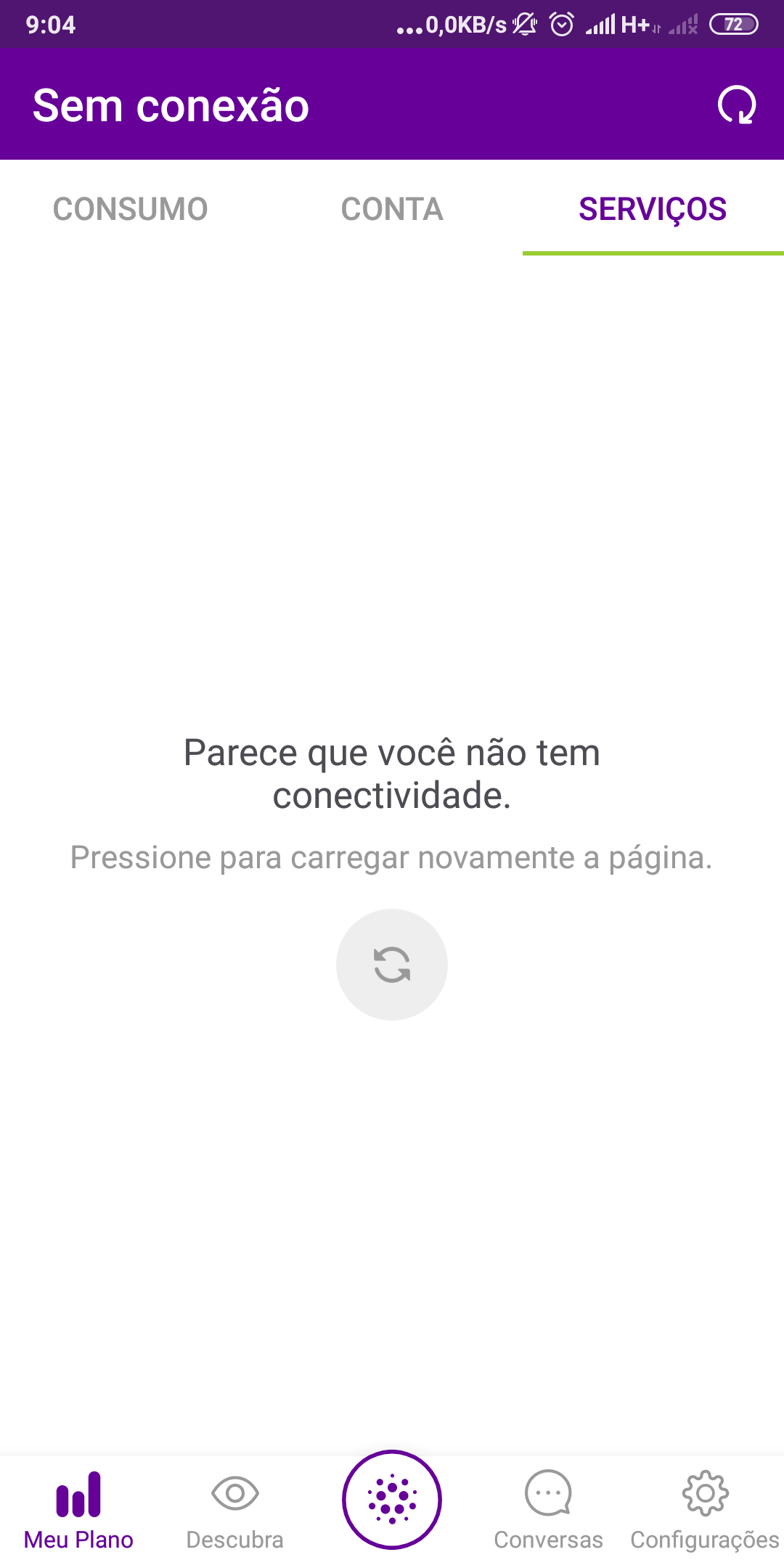Viewport: 784px width, 1568px height.
Task: Switch to the CONSUMO tab
Action: 130,209
